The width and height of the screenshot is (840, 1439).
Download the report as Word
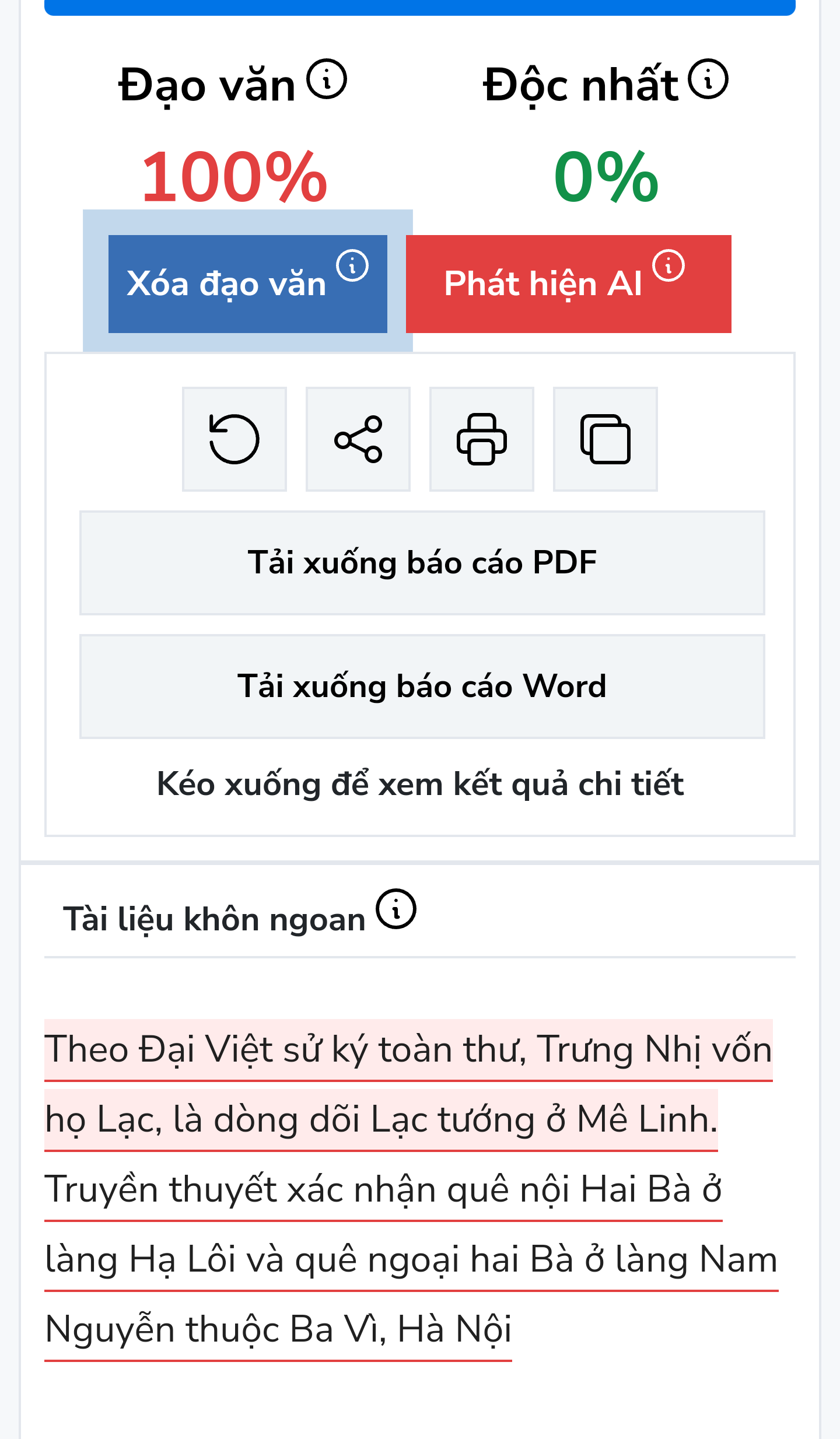click(x=422, y=687)
